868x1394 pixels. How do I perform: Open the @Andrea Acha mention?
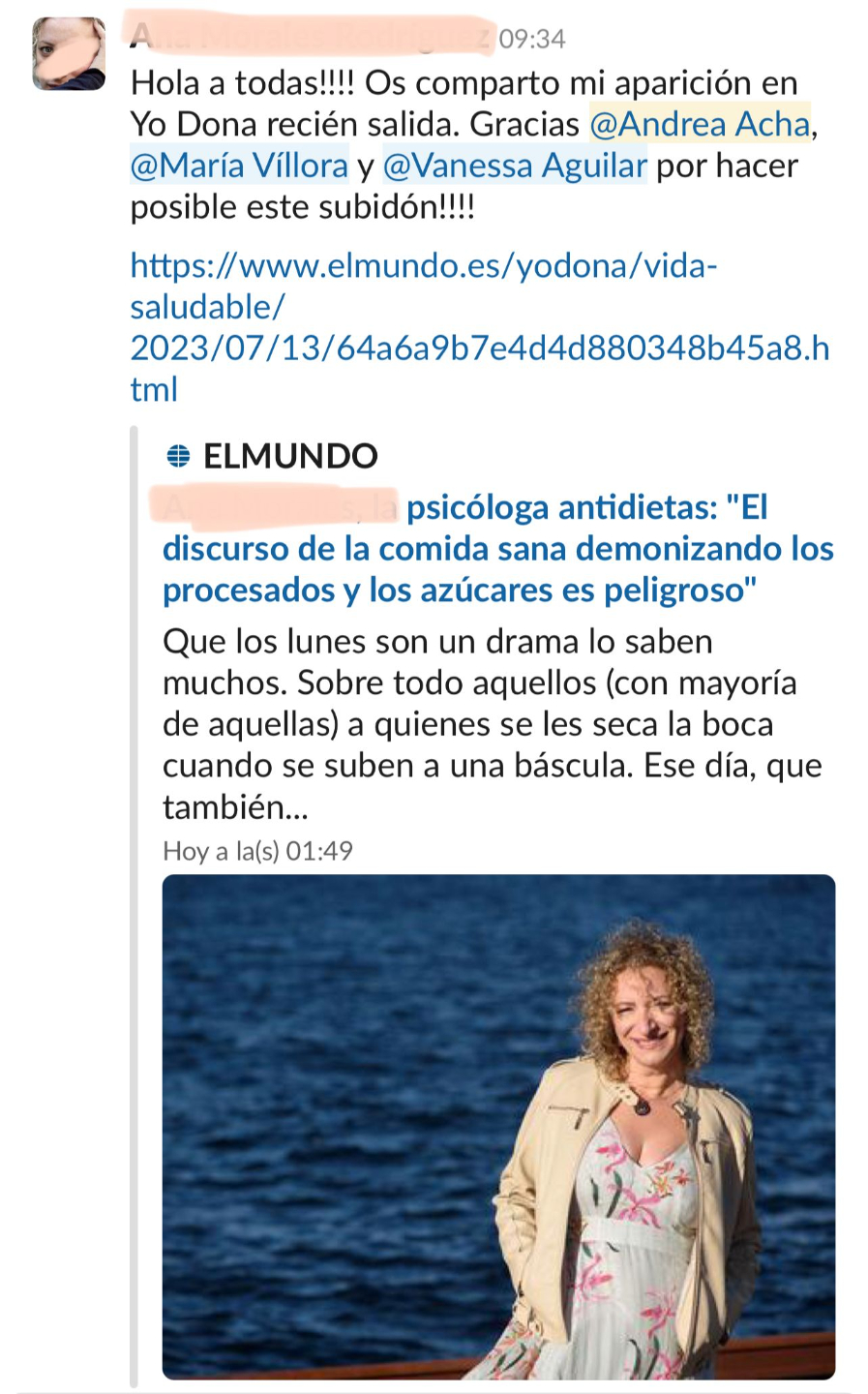(700, 125)
